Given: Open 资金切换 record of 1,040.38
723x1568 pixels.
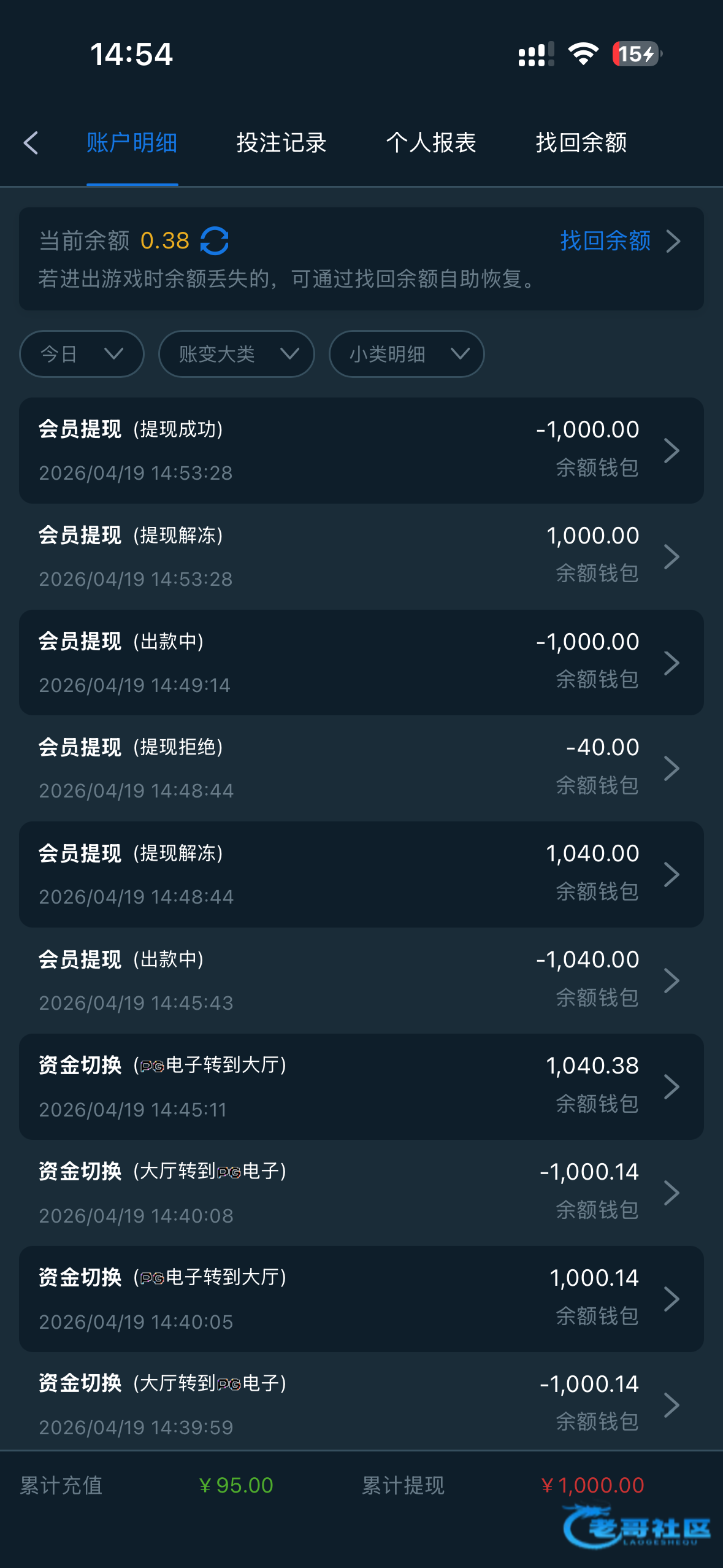Looking at the screenshot, I should (x=361, y=1086).
